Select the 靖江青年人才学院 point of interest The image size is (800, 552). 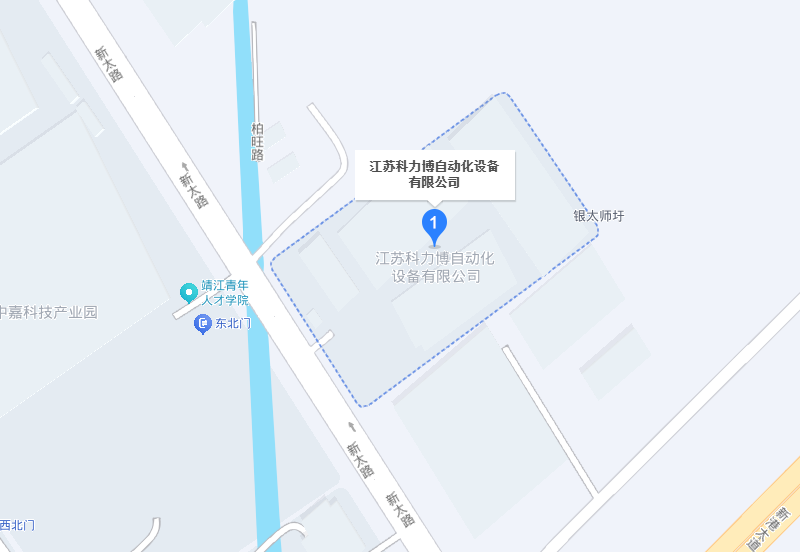[188, 292]
